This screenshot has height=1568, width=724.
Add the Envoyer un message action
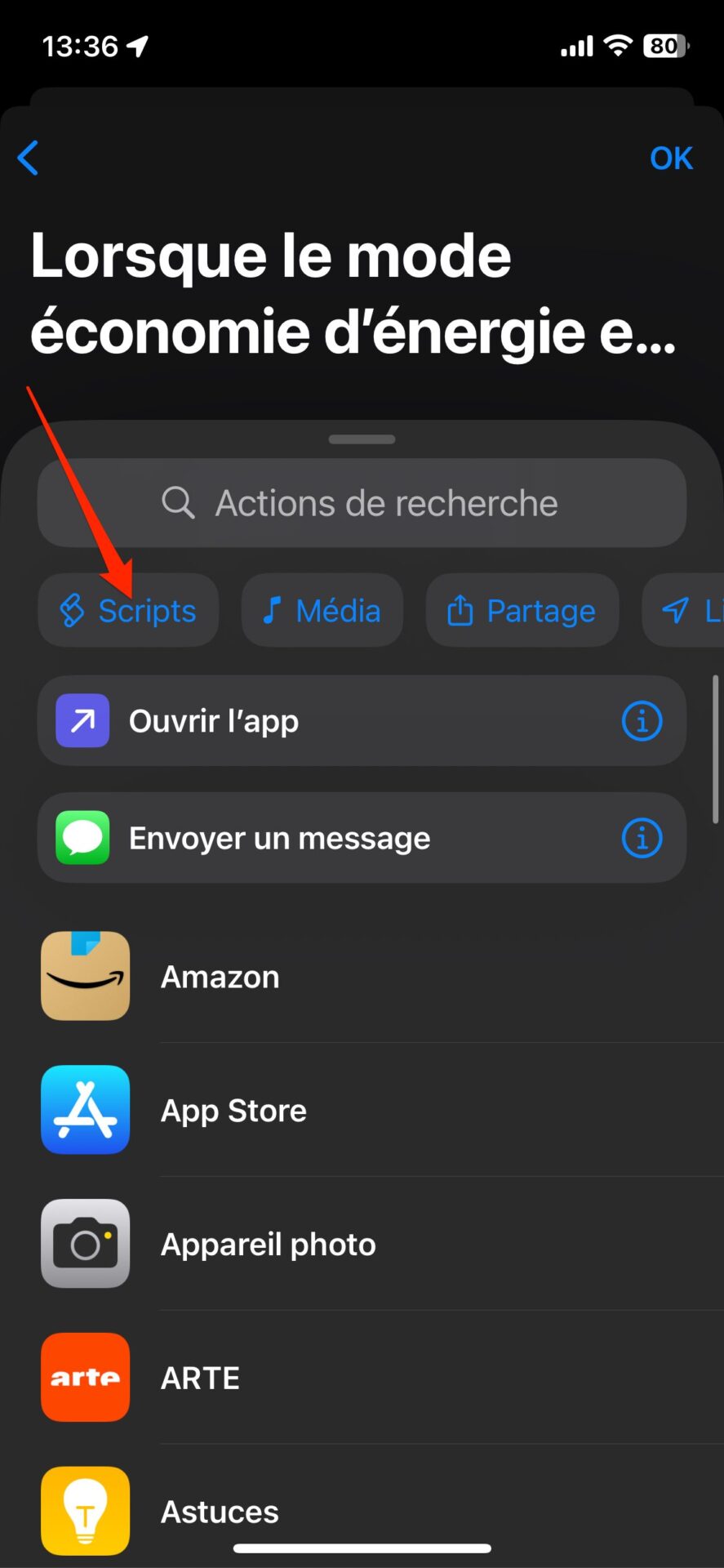pos(326,838)
